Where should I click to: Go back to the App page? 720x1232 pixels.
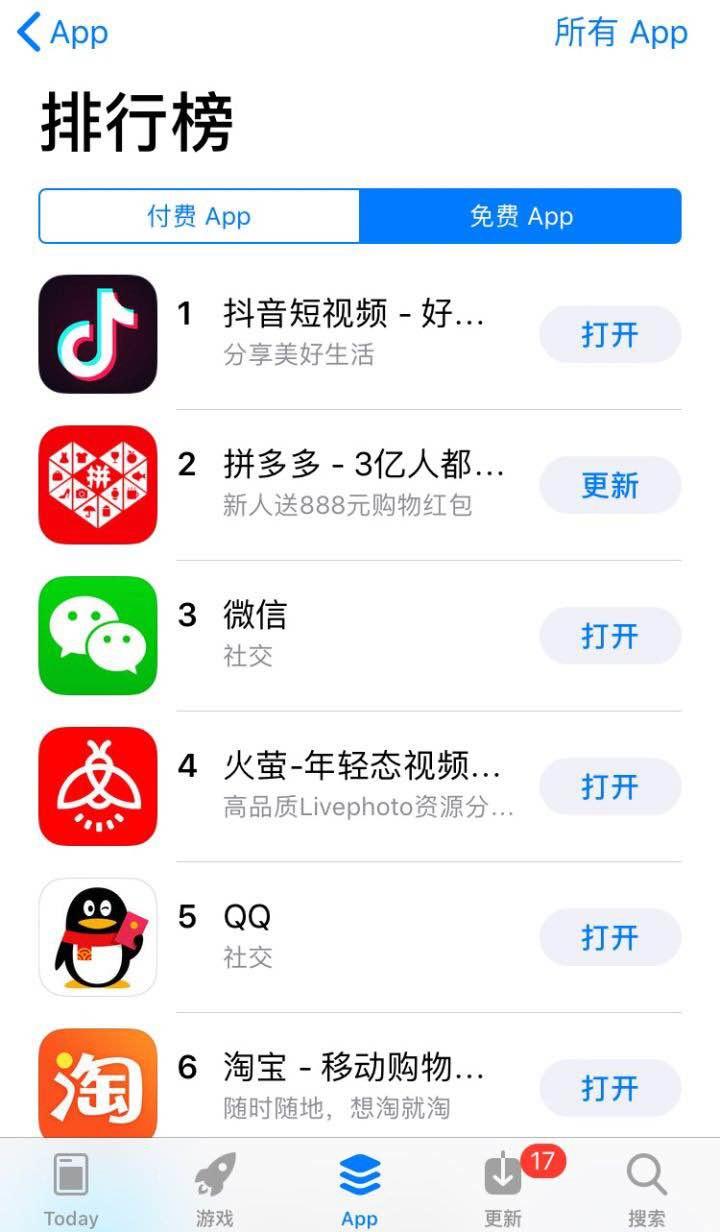click(62, 33)
